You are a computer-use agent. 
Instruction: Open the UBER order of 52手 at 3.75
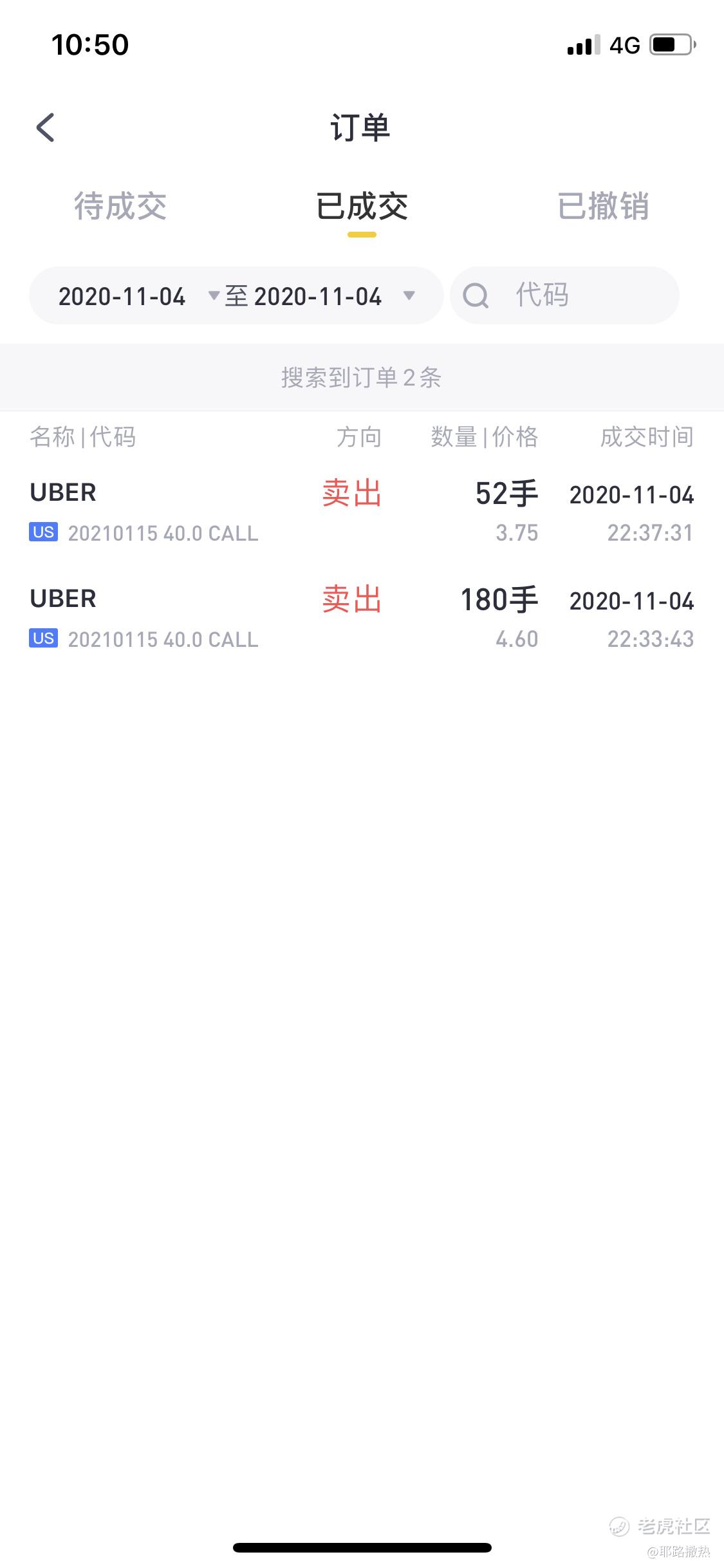pos(362,512)
